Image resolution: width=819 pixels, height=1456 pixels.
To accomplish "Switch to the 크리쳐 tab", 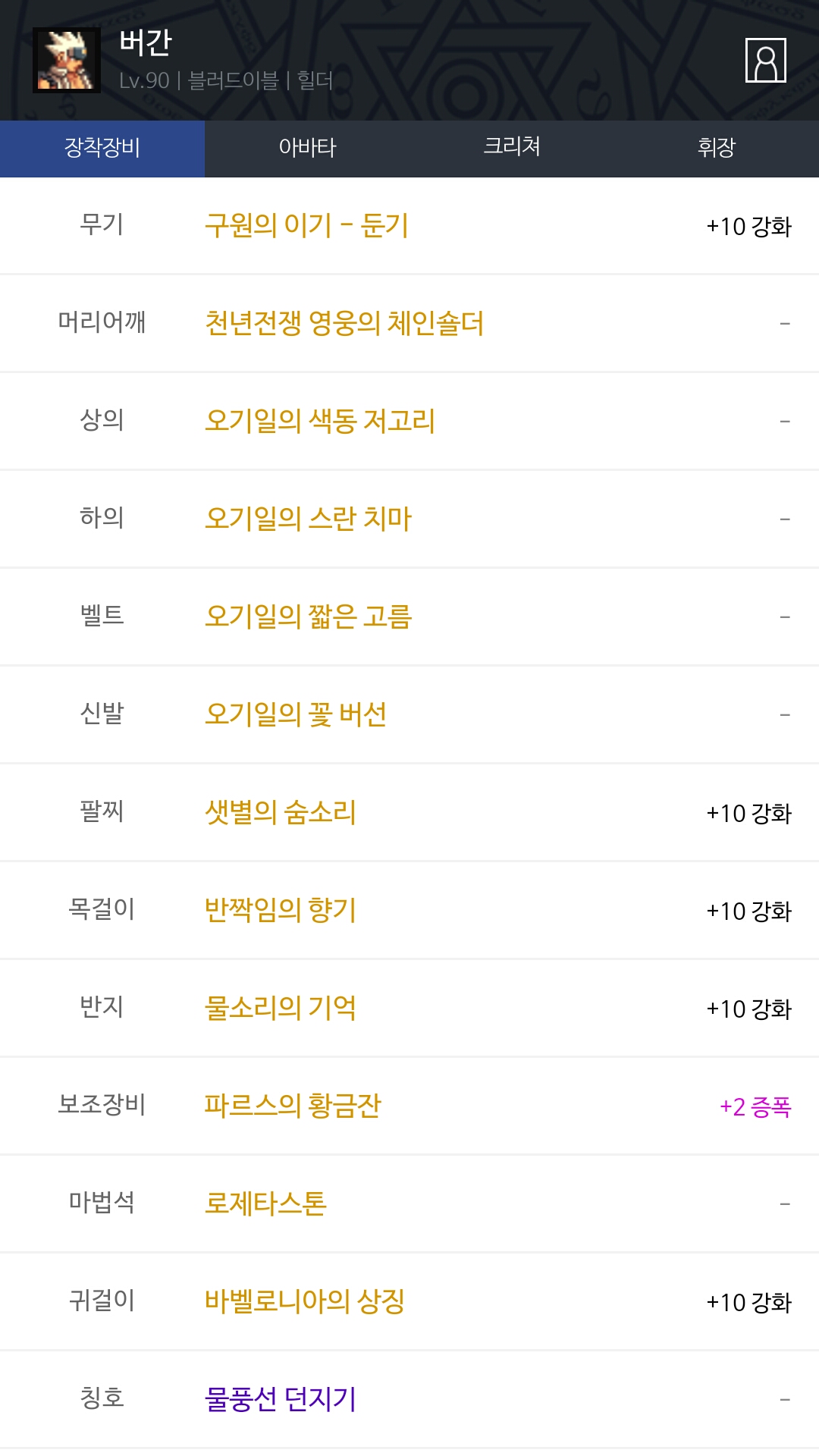I will 512,147.
